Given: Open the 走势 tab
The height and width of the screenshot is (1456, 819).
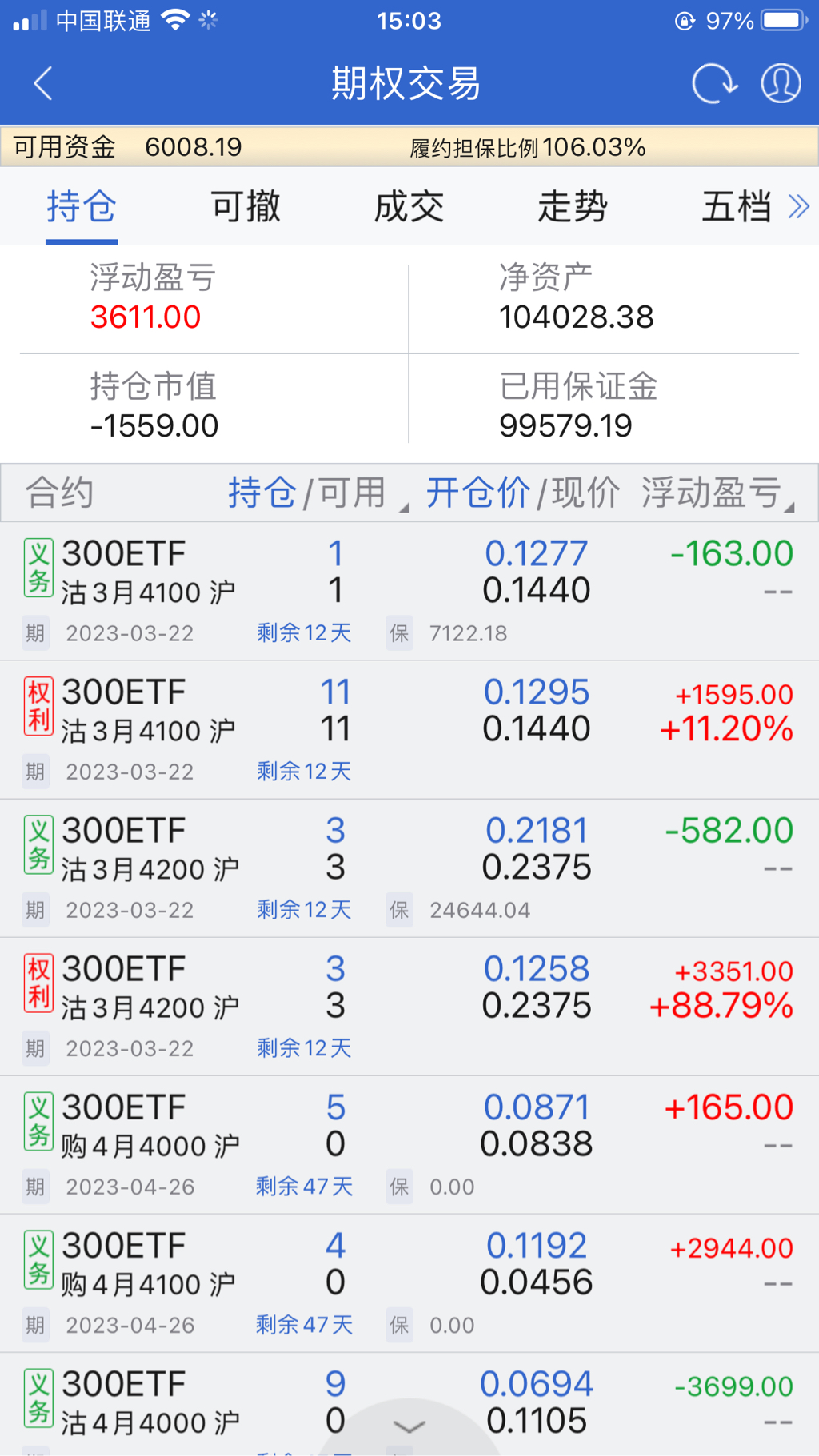Looking at the screenshot, I should 573,207.
